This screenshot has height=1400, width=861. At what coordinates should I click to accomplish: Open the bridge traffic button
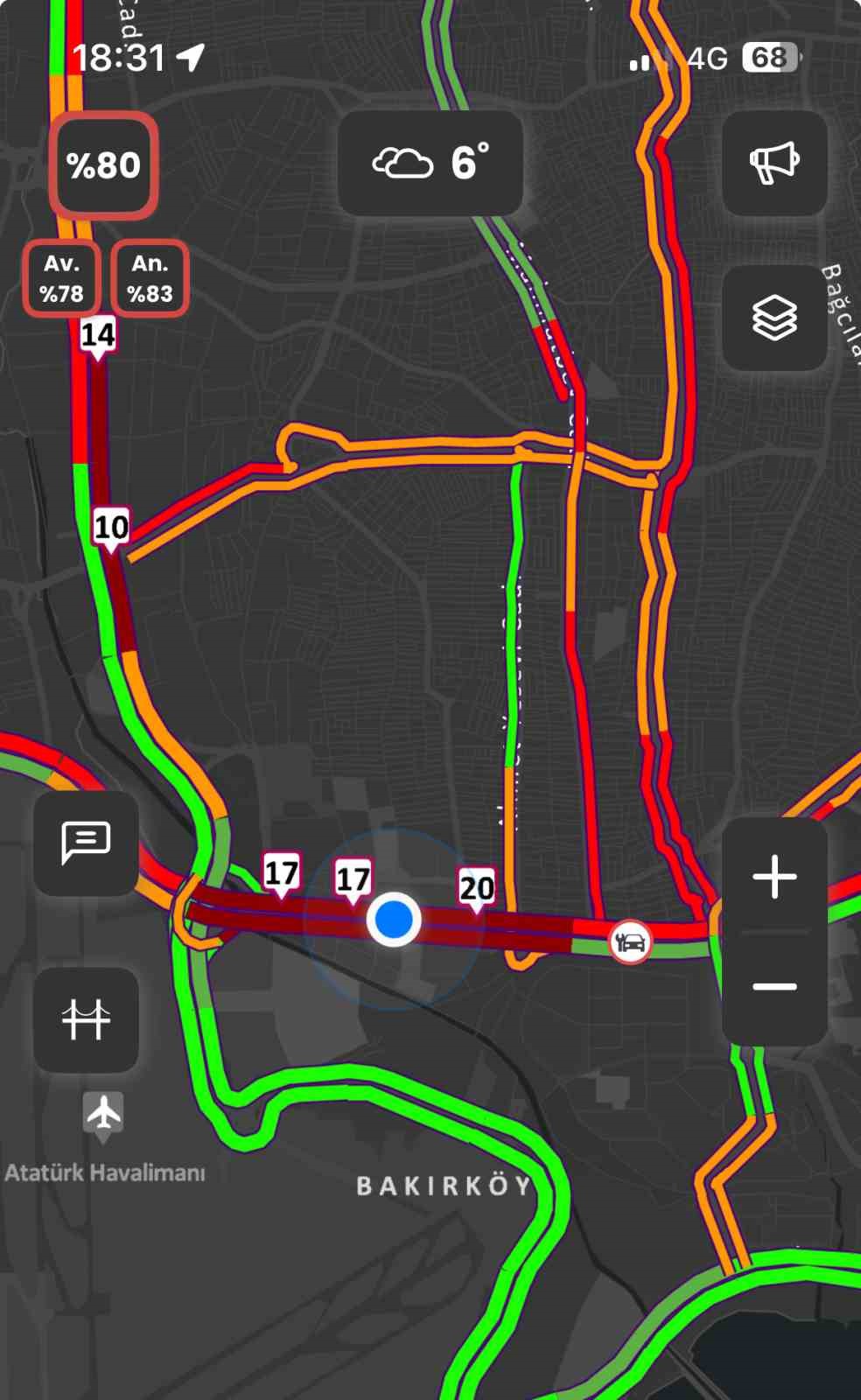pos(86,1019)
